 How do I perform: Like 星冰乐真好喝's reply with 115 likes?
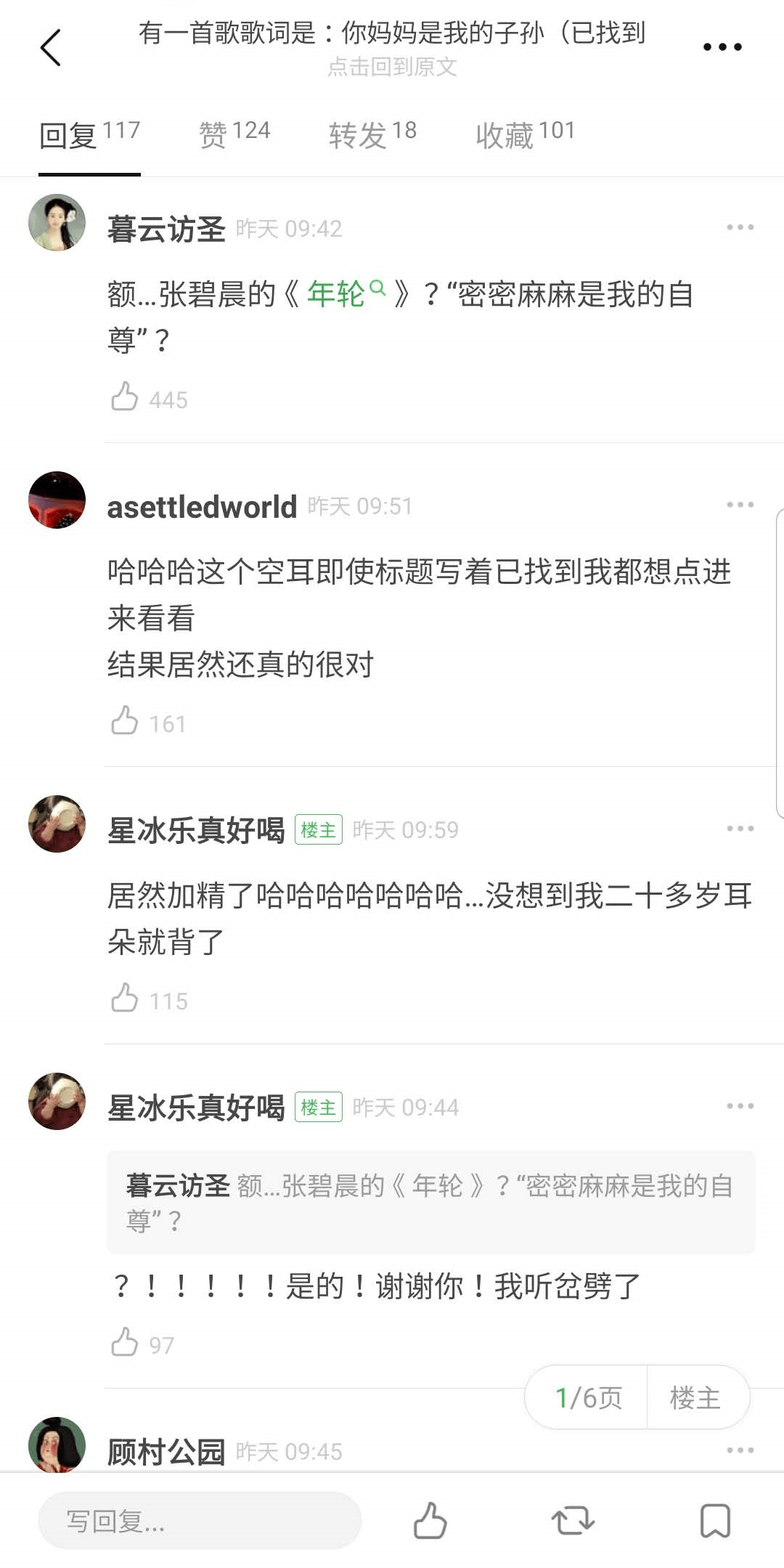point(125,999)
